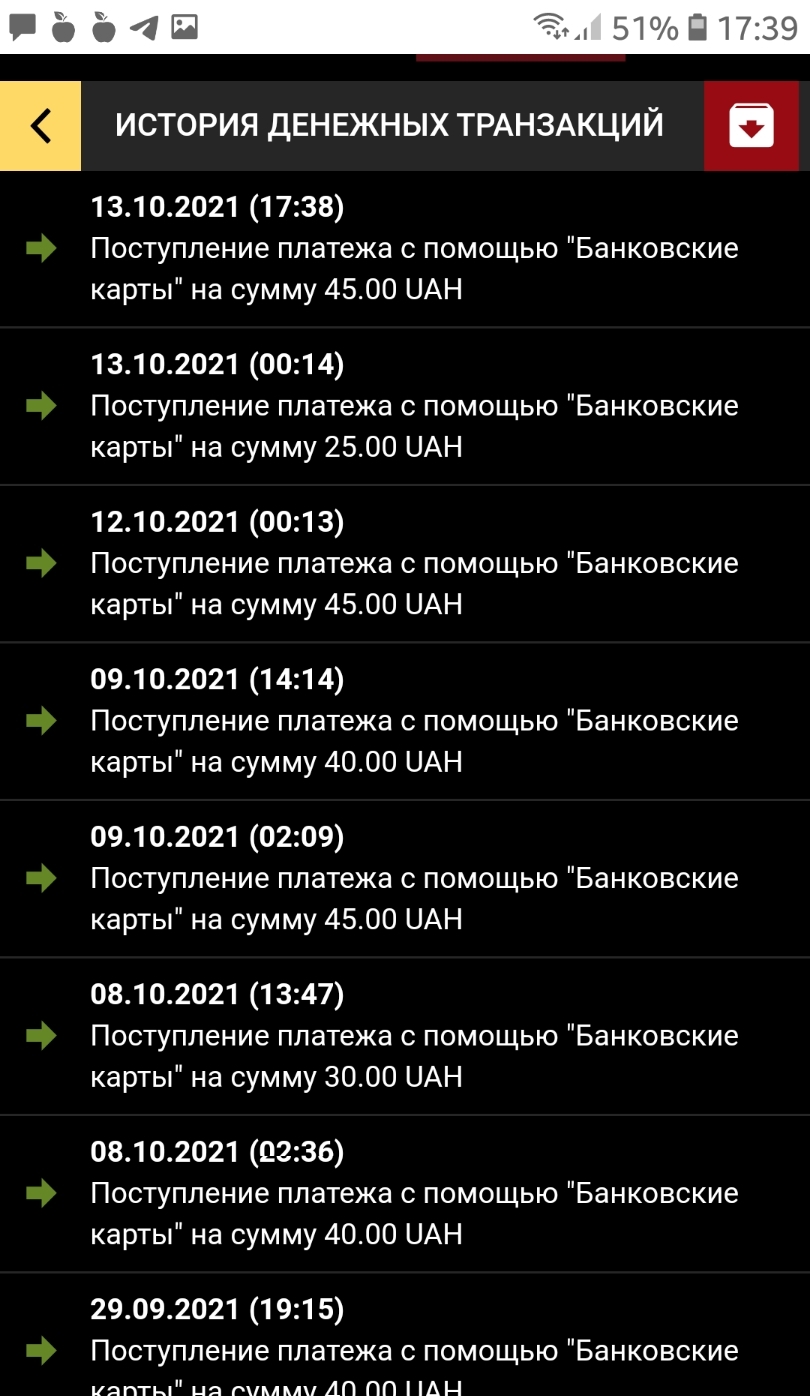Tap the back chevron on the yellow background
This screenshot has height=1396, width=810.
pos(40,126)
